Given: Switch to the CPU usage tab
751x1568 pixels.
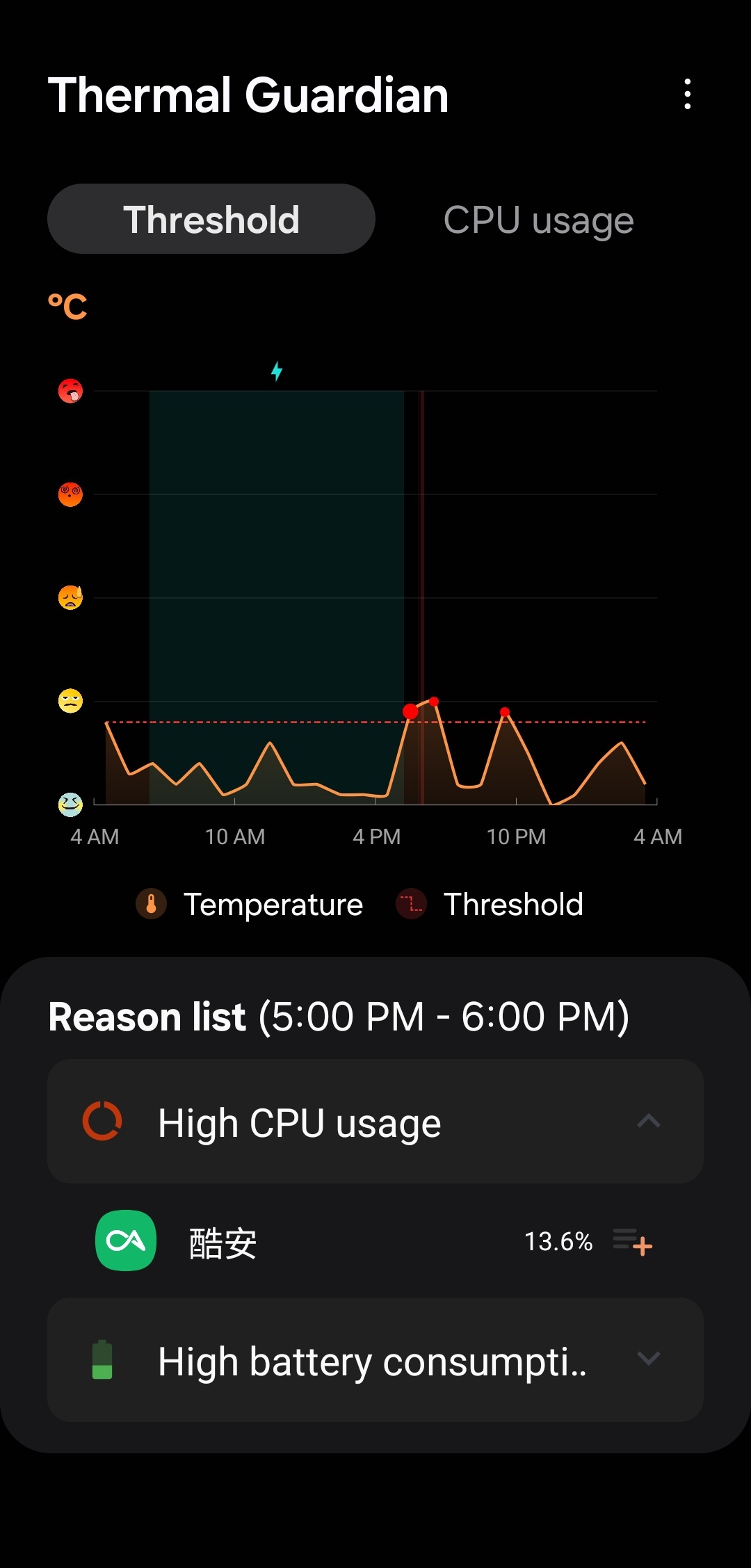Looking at the screenshot, I should 538,220.
